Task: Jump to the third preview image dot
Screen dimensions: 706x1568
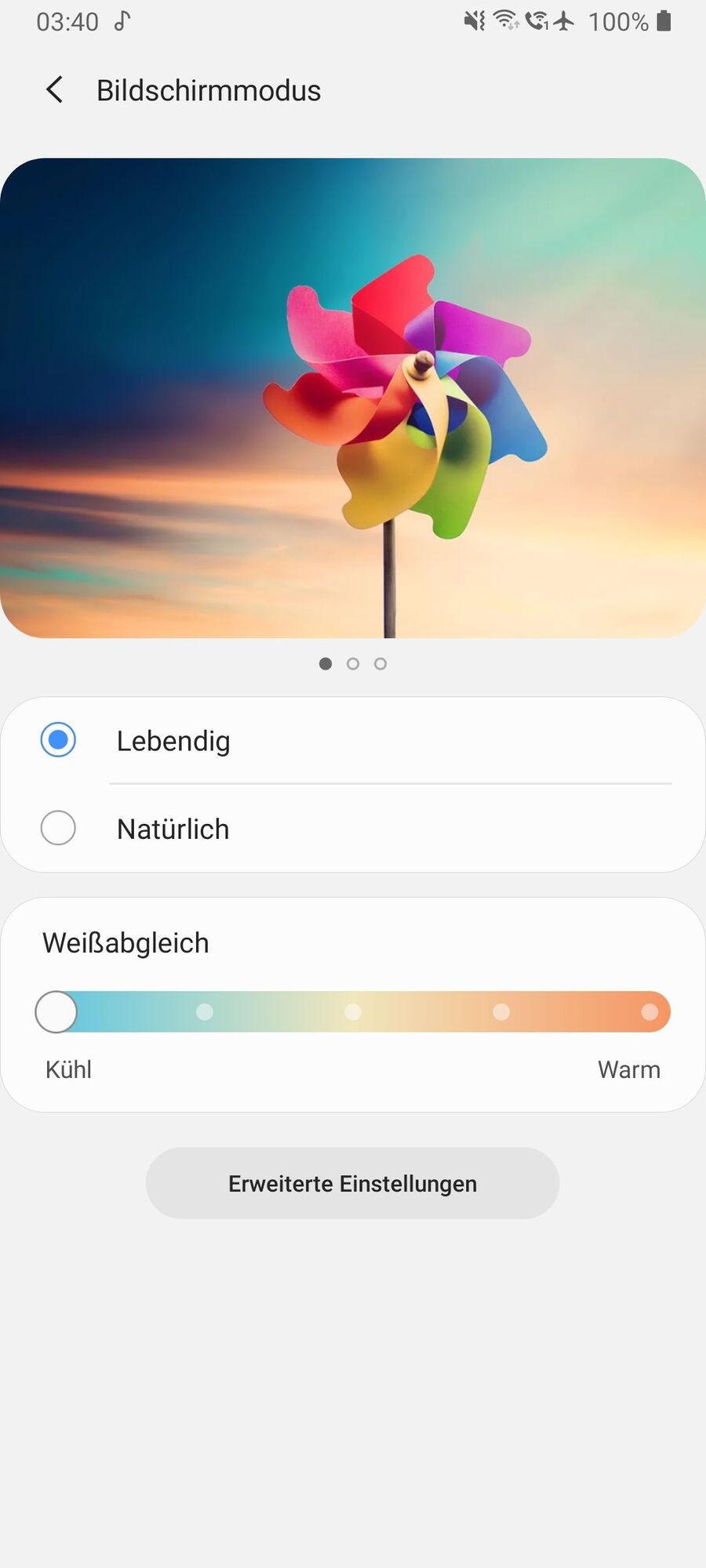Action: 380,664
